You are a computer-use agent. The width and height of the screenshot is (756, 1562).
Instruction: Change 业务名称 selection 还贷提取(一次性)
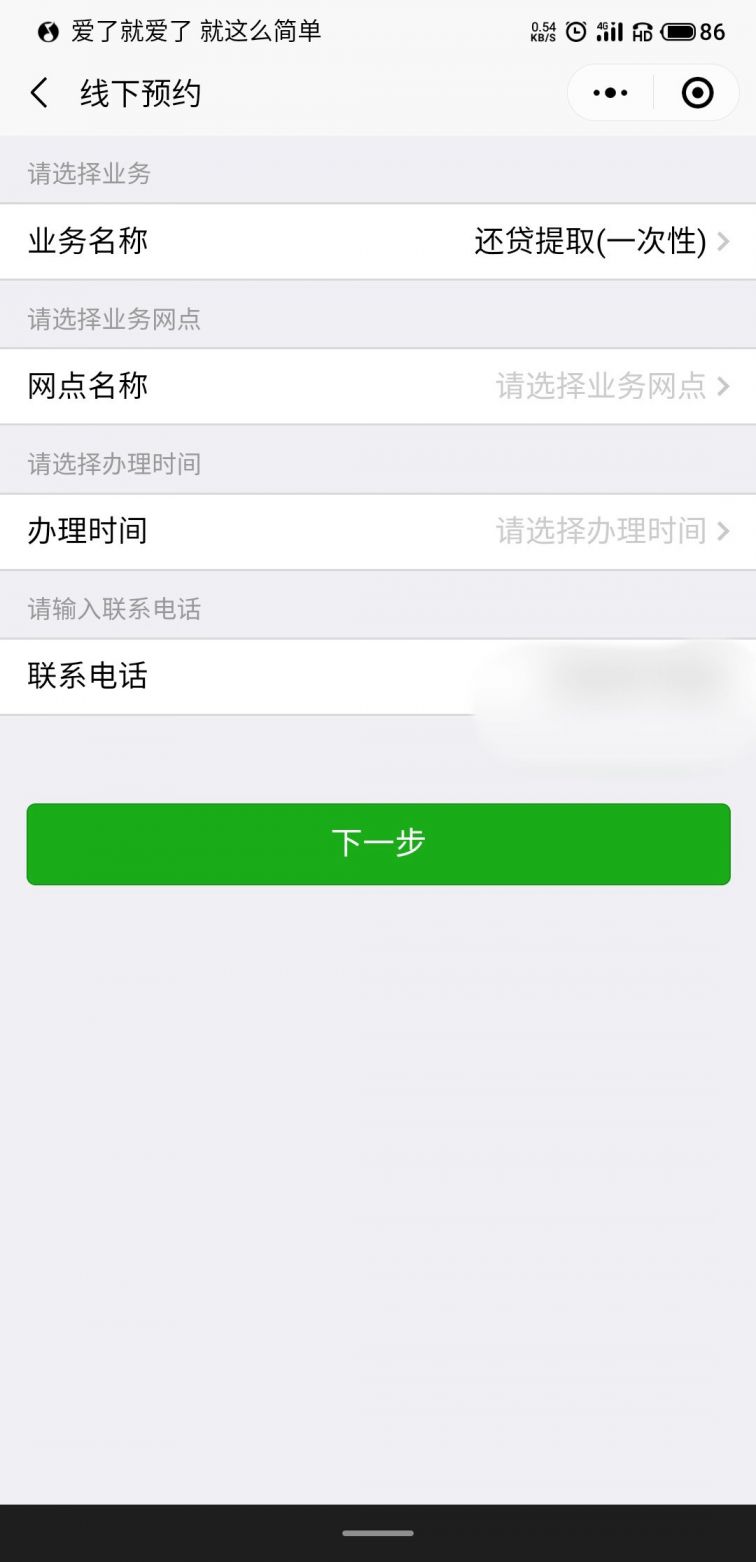pyautogui.click(x=600, y=241)
